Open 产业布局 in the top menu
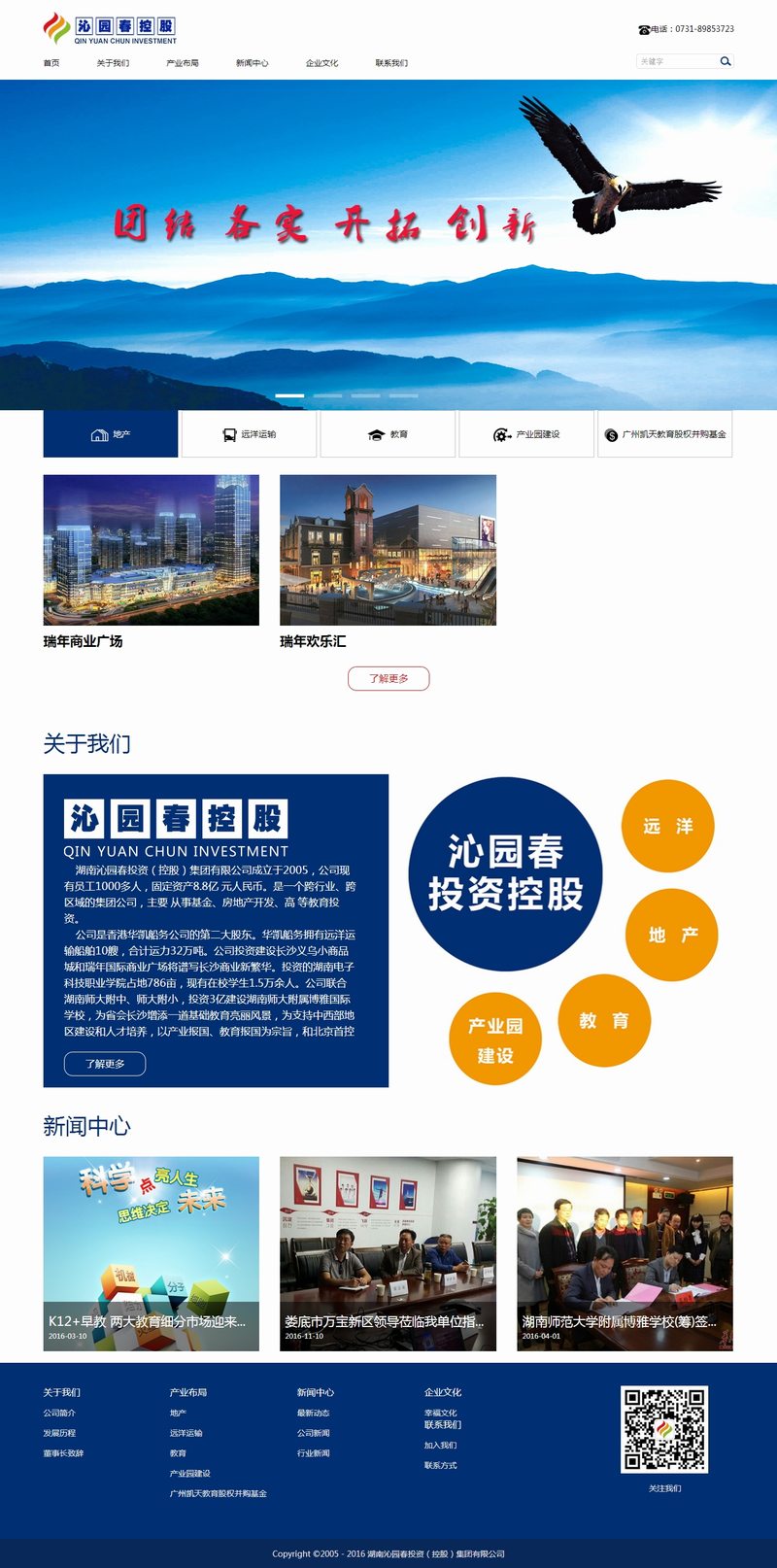The width and height of the screenshot is (777, 1568). pos(183,63)
